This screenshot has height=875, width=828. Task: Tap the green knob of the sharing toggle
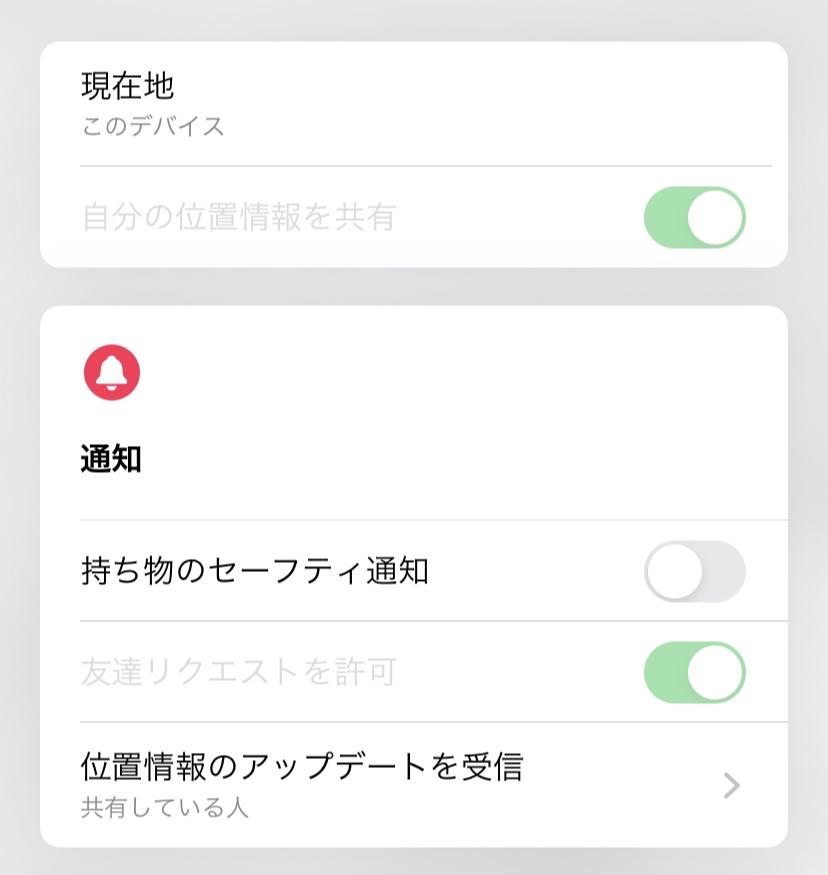[x=712, y=217]
